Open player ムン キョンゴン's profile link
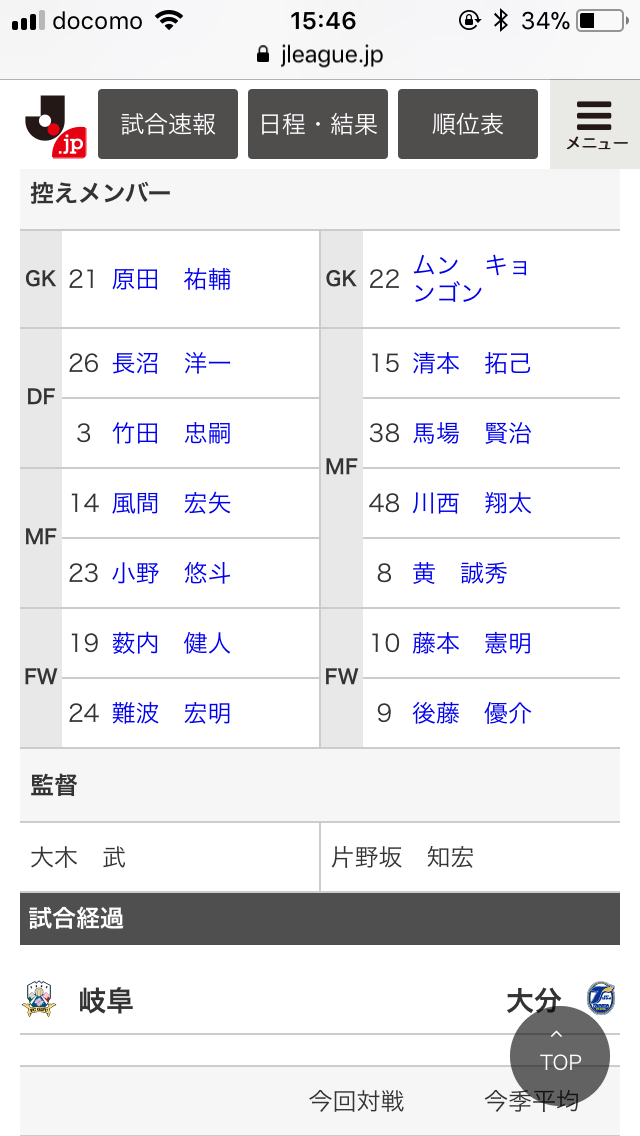The width and height of the screenshot is (640, 1136). click(471, 279)
